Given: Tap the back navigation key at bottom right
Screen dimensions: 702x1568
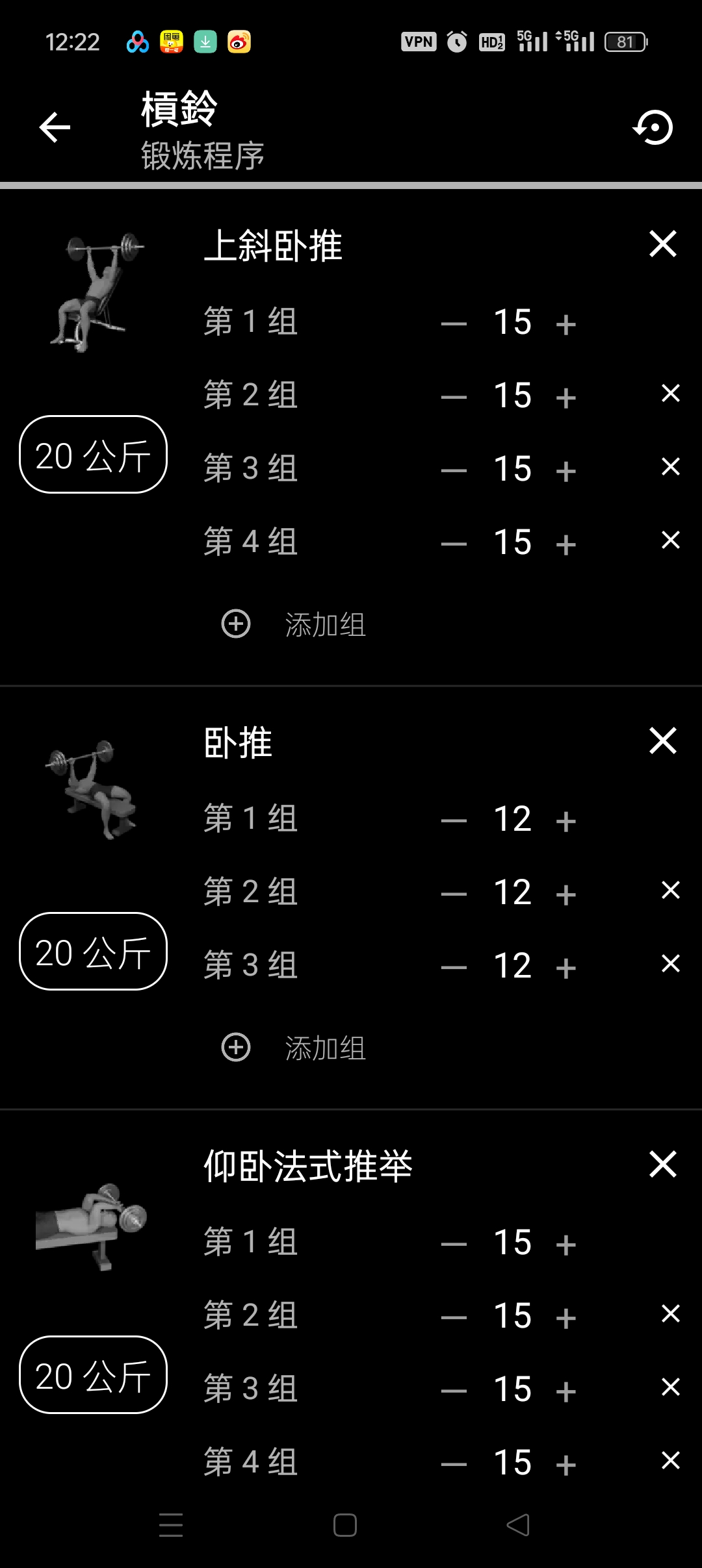Looking at the screenshot, I should [x=517, y=1524].
